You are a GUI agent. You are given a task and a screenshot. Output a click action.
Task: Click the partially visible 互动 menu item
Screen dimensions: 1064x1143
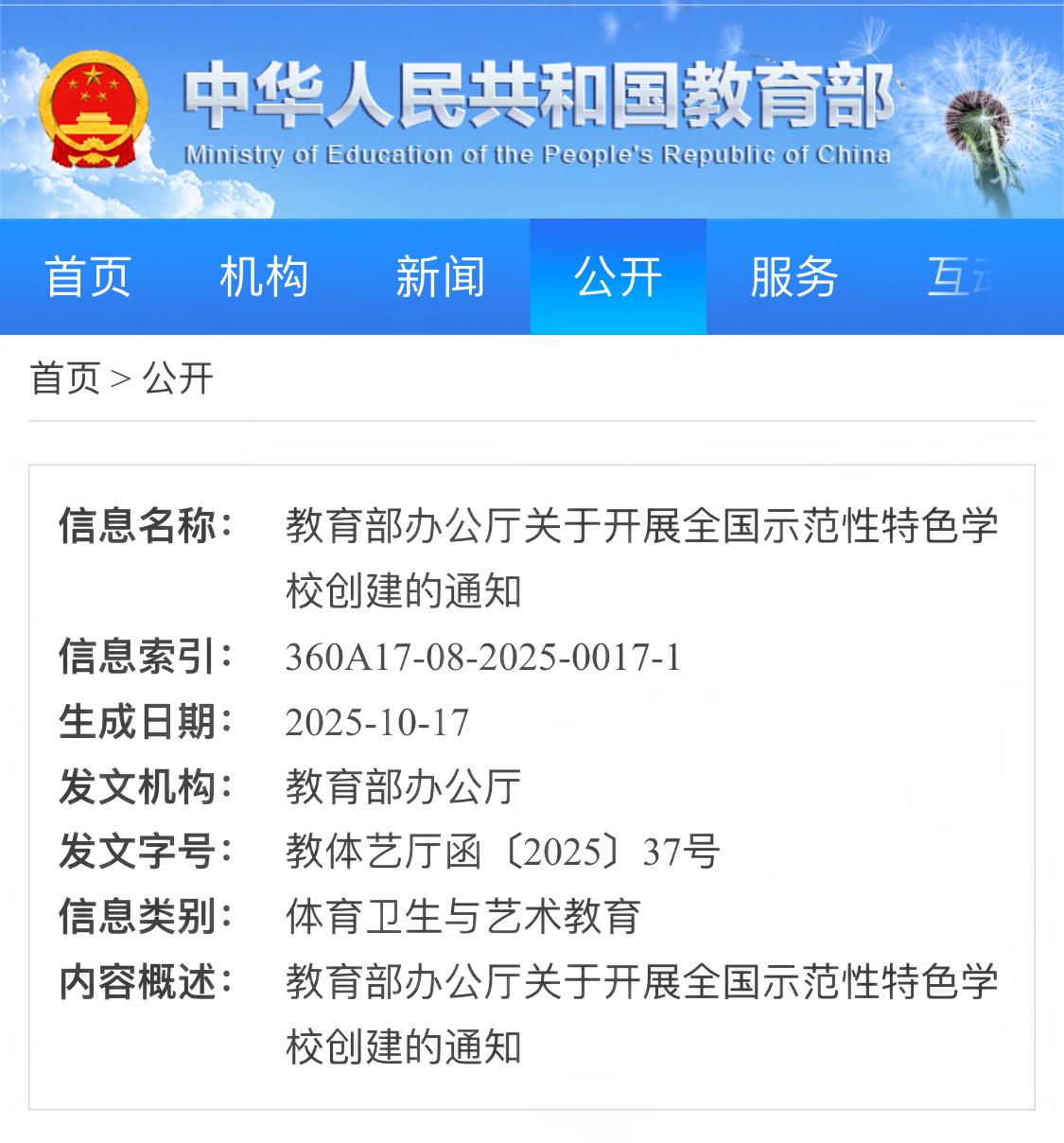coord(965,276)
